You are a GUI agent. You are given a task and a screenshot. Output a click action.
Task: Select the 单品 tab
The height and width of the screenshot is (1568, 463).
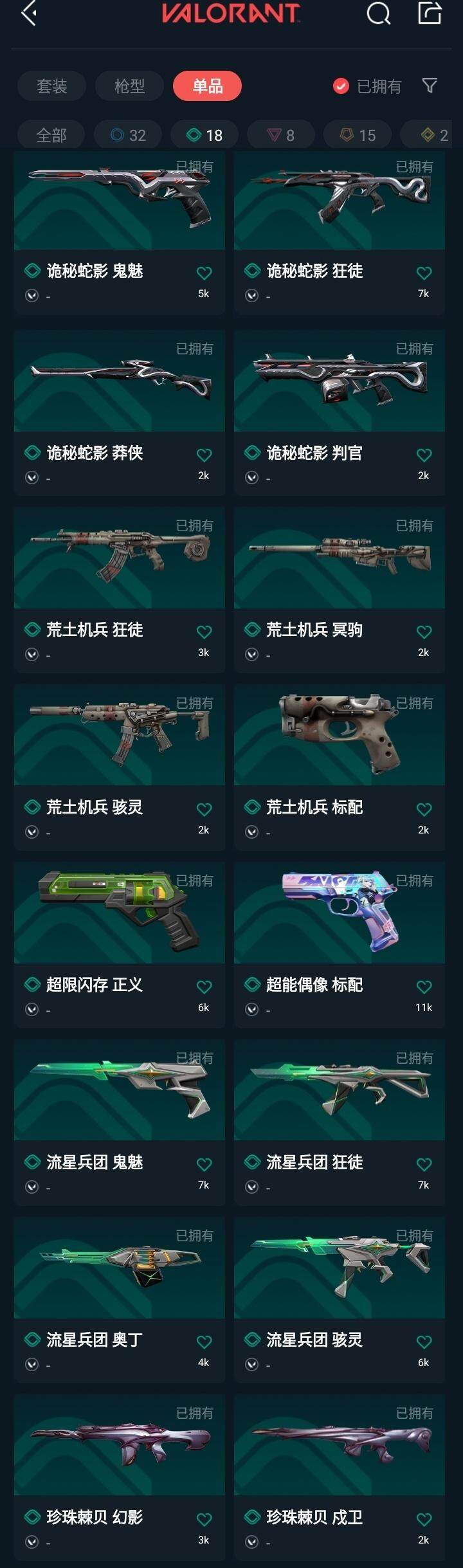pos(207,86)
